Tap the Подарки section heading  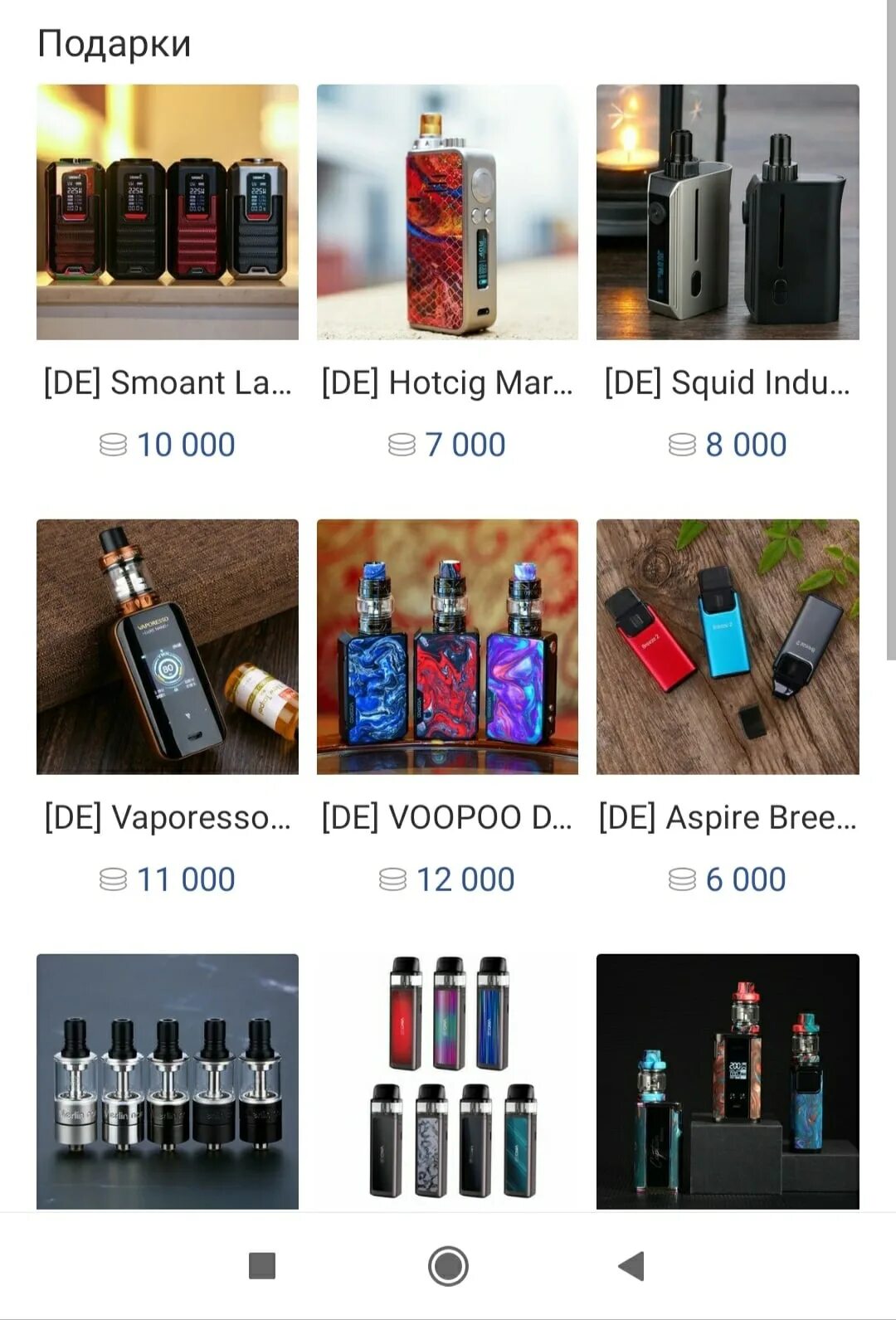(x=114, y=41)
